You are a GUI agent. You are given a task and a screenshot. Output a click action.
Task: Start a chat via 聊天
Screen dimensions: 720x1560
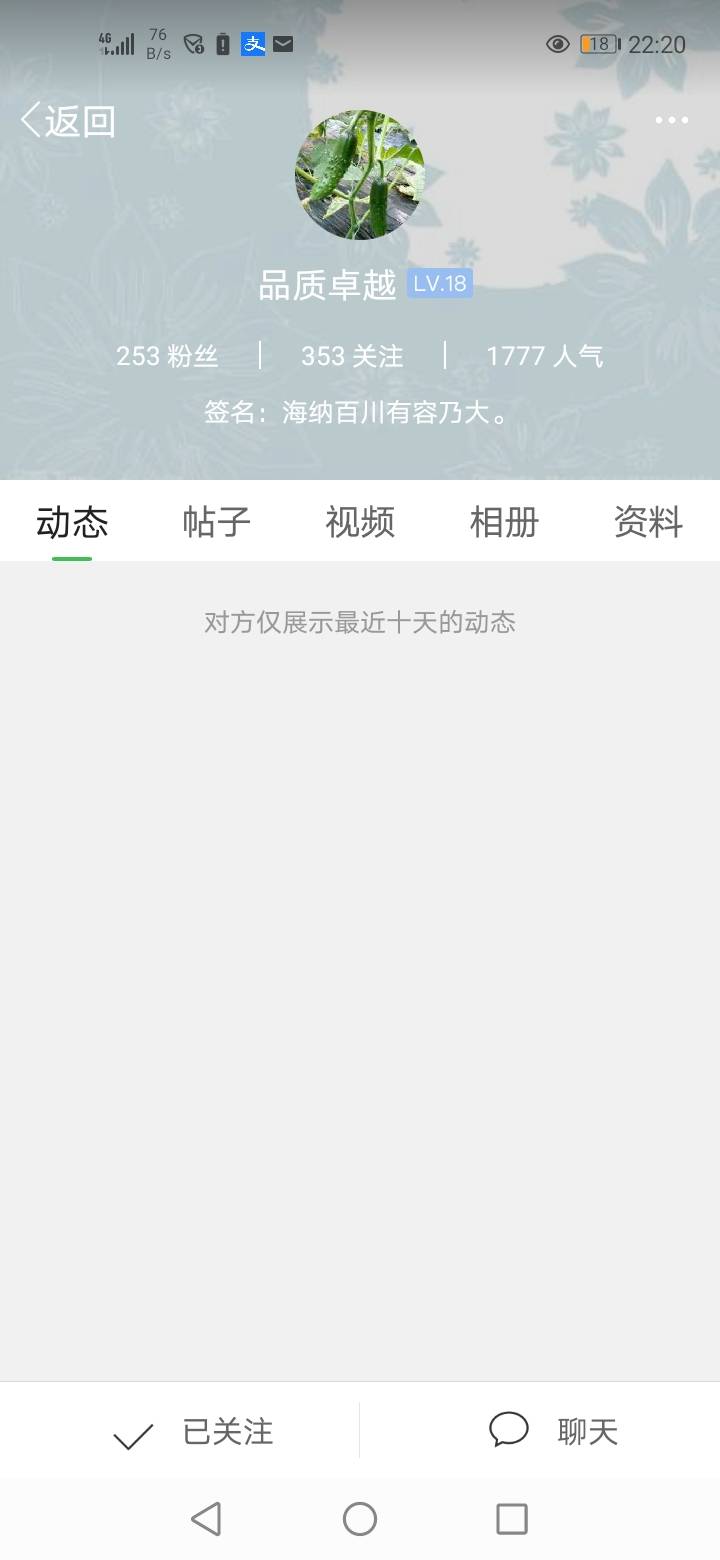pyautogui.click(x=553, y=1431)
